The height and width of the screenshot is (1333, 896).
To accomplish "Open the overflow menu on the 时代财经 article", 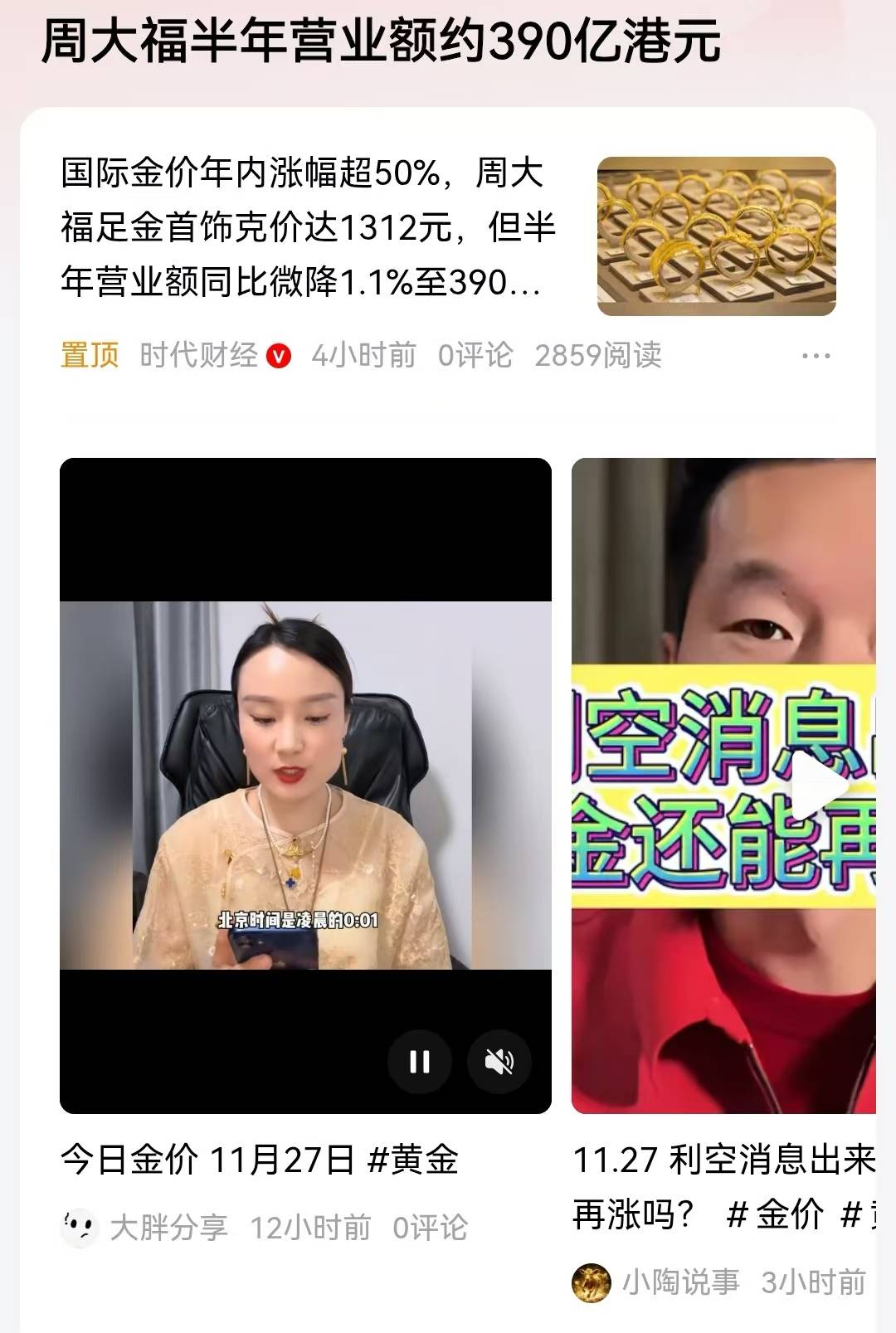I will click(816, 356).
